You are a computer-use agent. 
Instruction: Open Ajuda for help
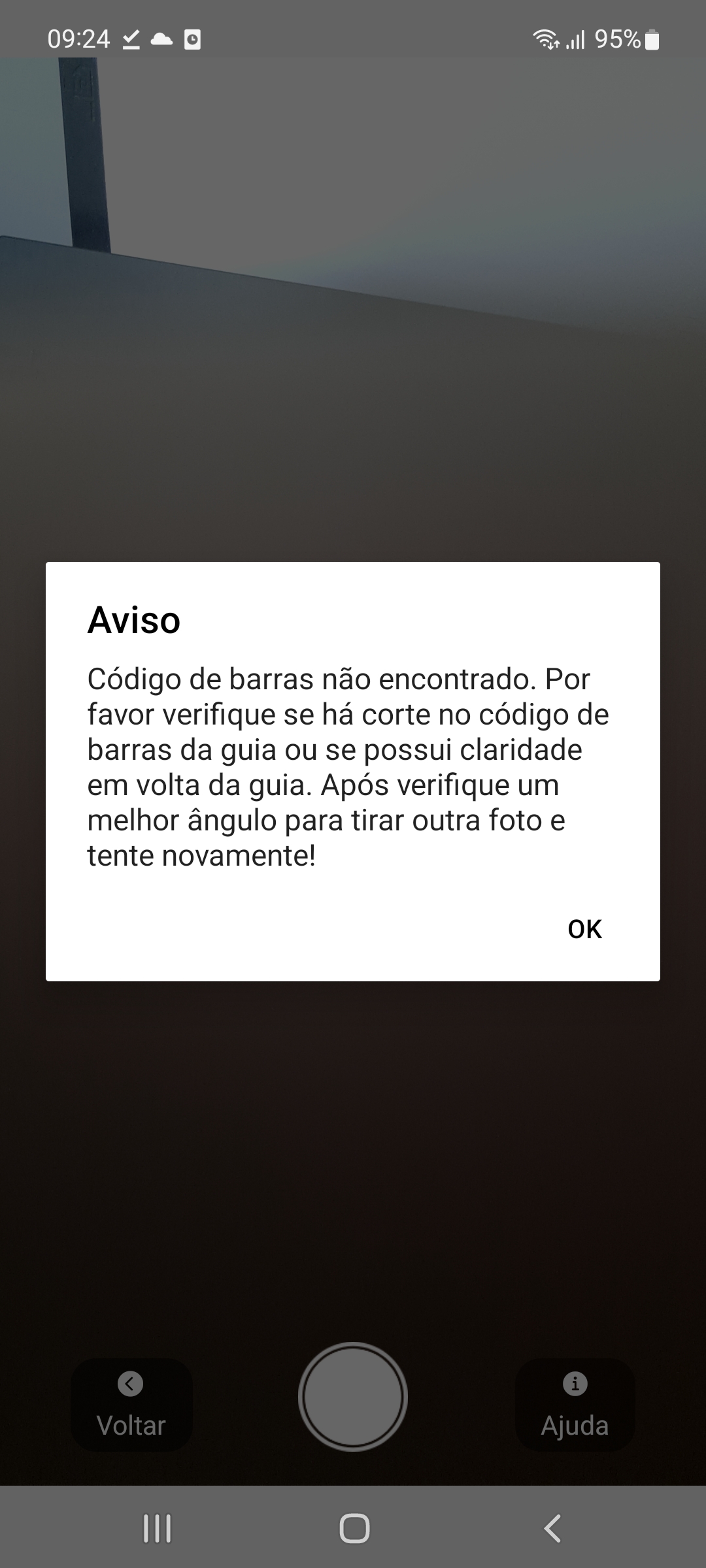click(x=575, y=1405)
